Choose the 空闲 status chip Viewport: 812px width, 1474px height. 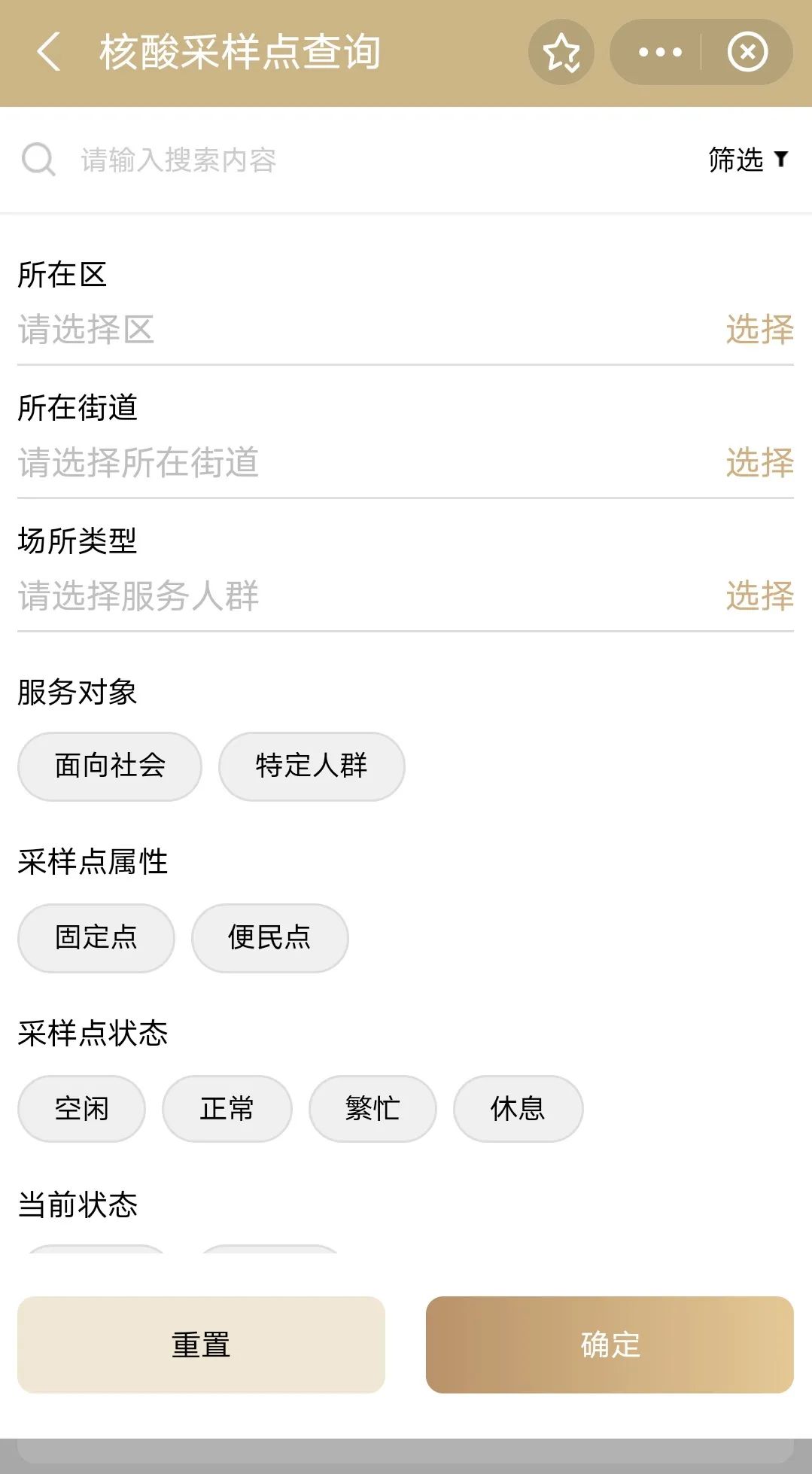(81, 1109)
